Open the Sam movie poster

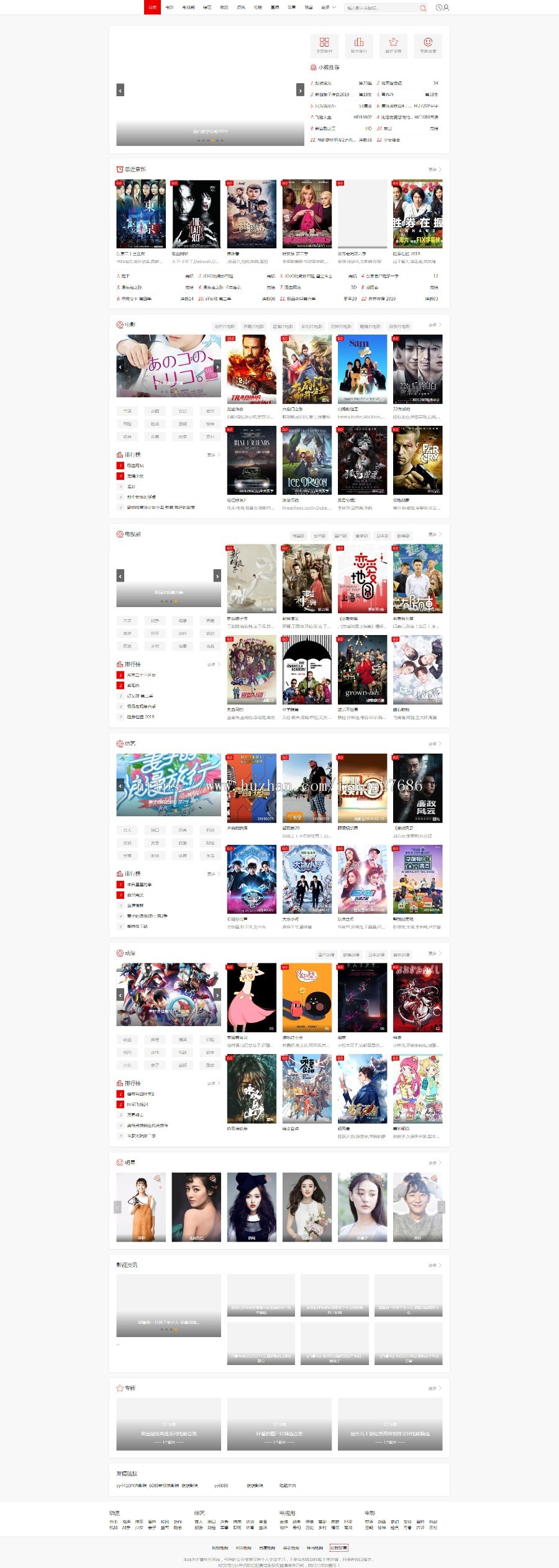tap(362, 369)
